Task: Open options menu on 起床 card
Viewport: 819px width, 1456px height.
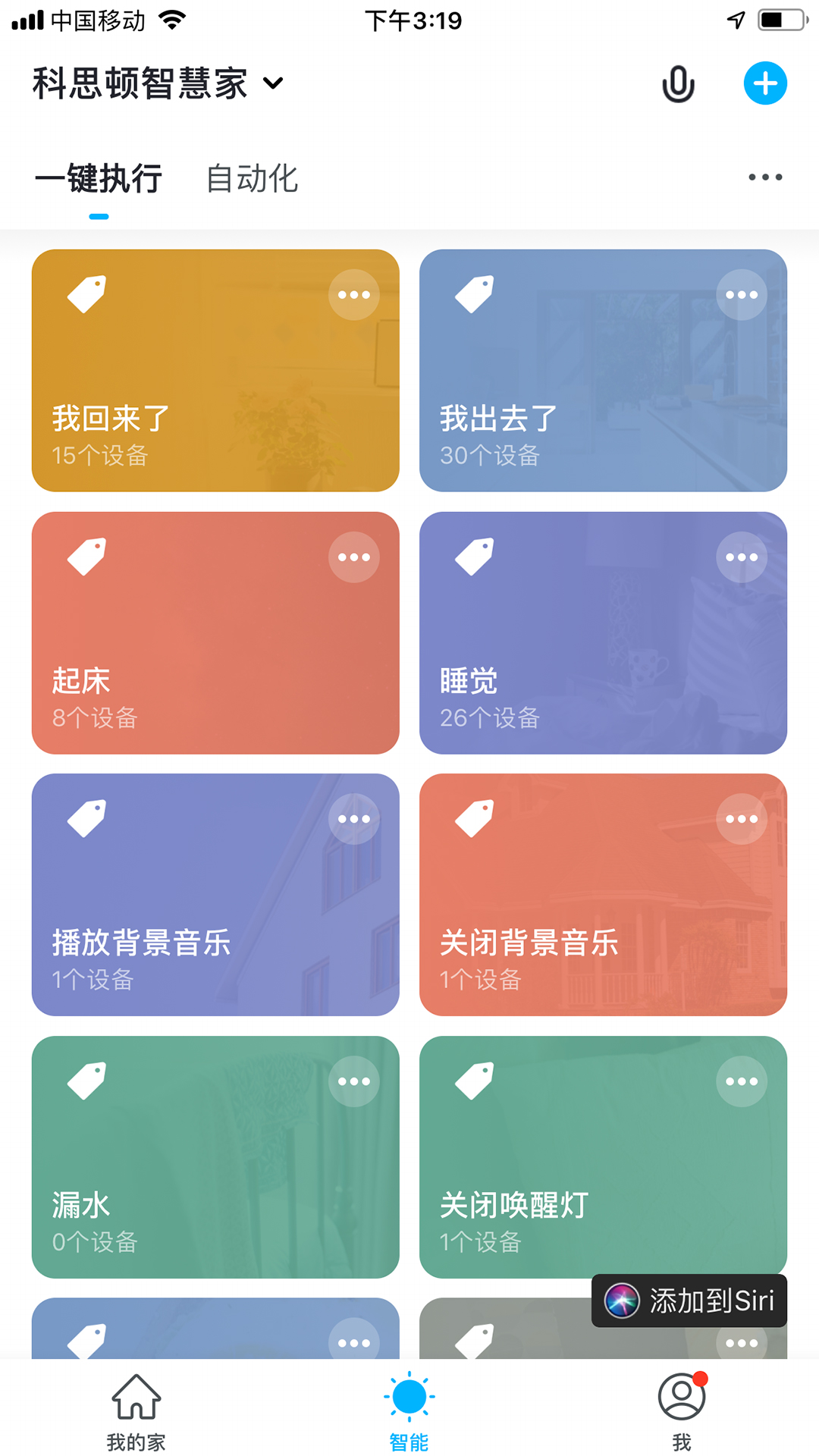Action: (x=353, y=556)
